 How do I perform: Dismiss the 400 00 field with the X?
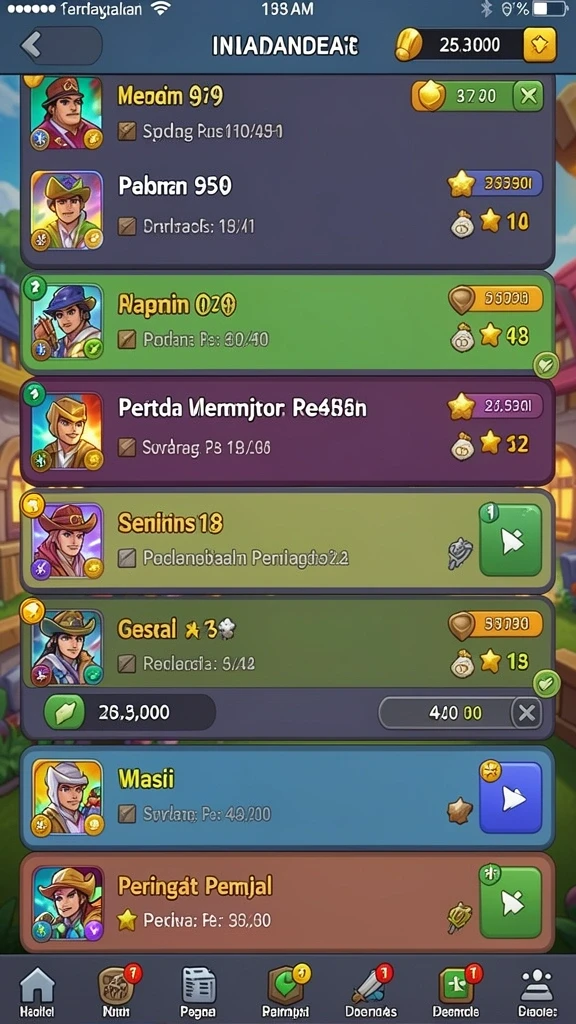pos(526,713)
